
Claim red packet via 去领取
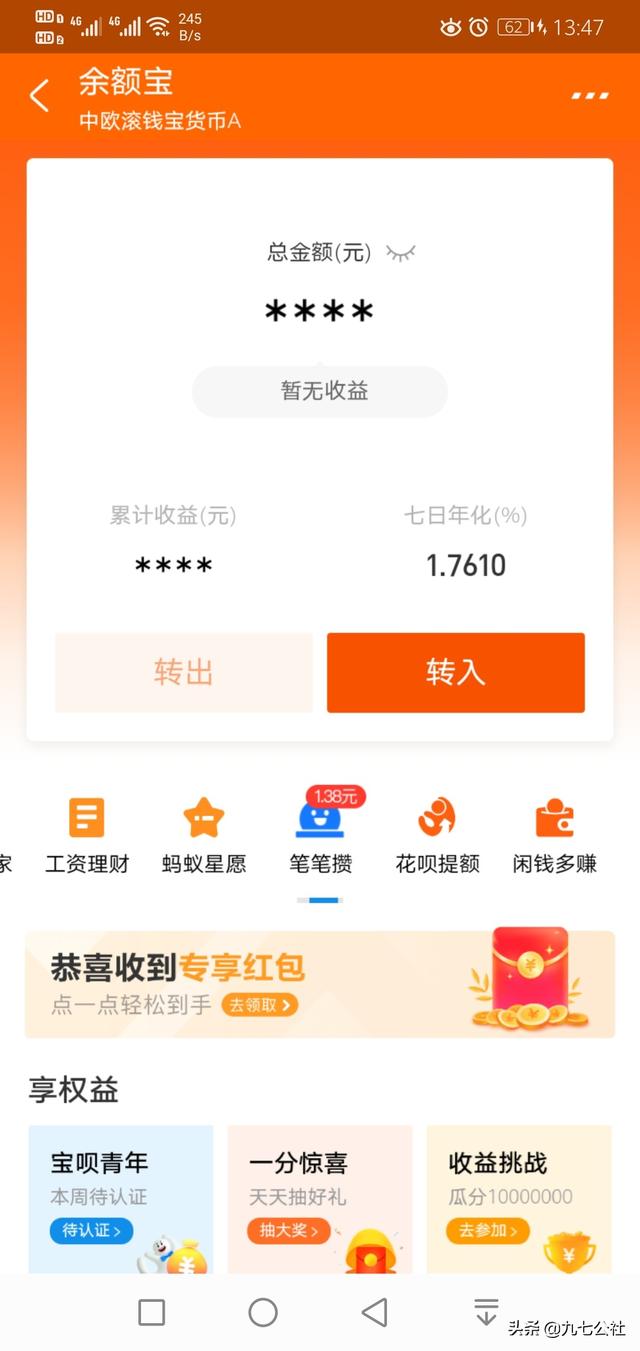click(261, 1005)
